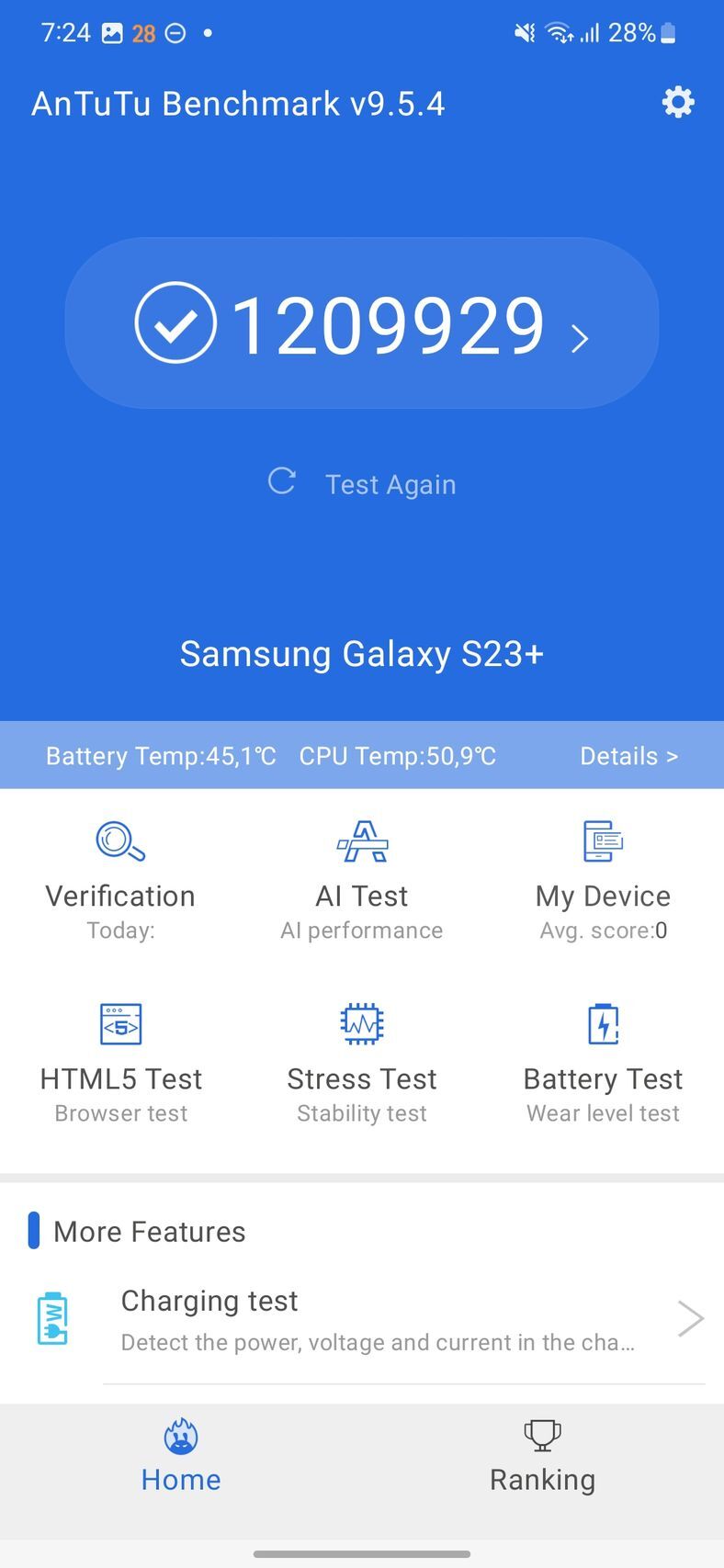Expand the Charging test chevron
The width and height of the screenshot is (724, 1568).
[x=690, y=1317]
